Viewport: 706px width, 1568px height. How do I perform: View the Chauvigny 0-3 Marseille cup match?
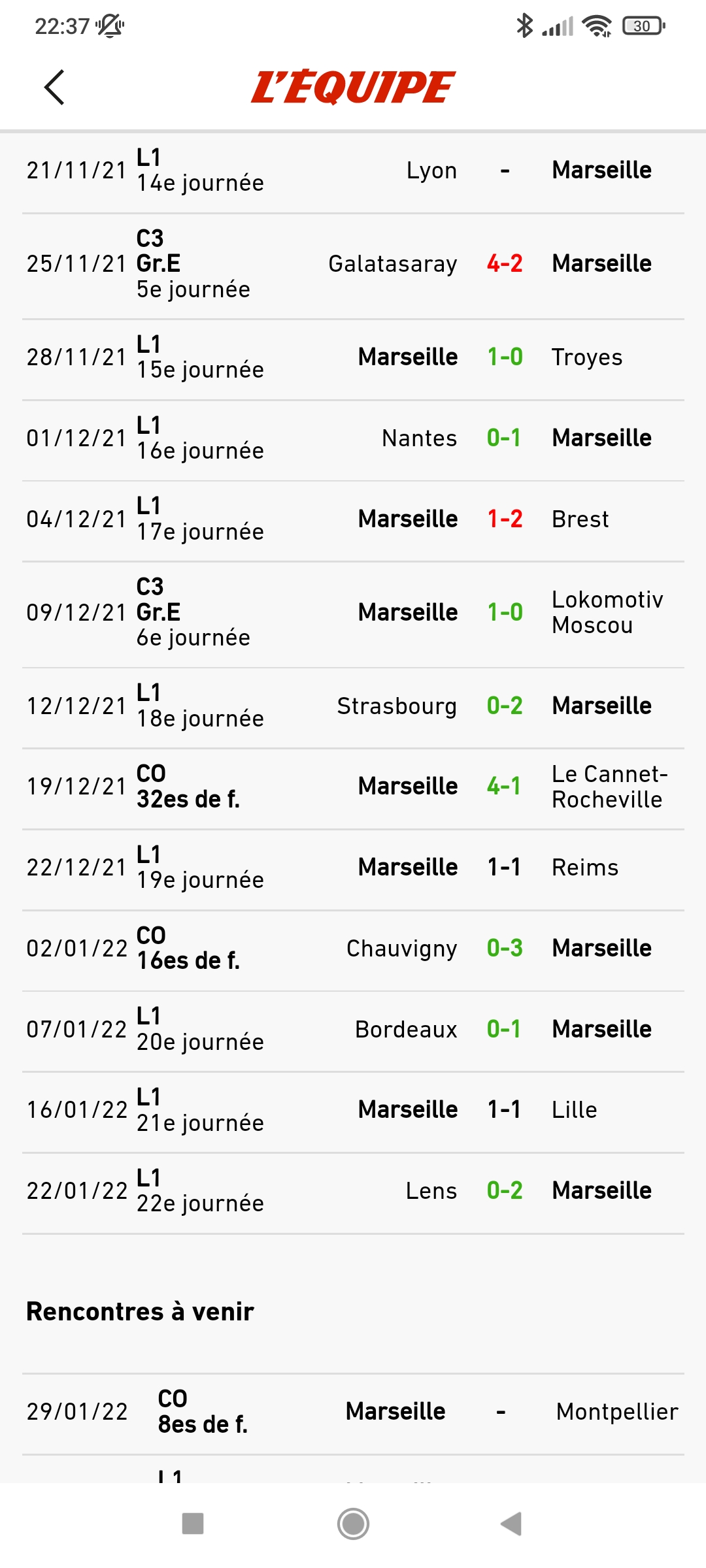point(353,951)
